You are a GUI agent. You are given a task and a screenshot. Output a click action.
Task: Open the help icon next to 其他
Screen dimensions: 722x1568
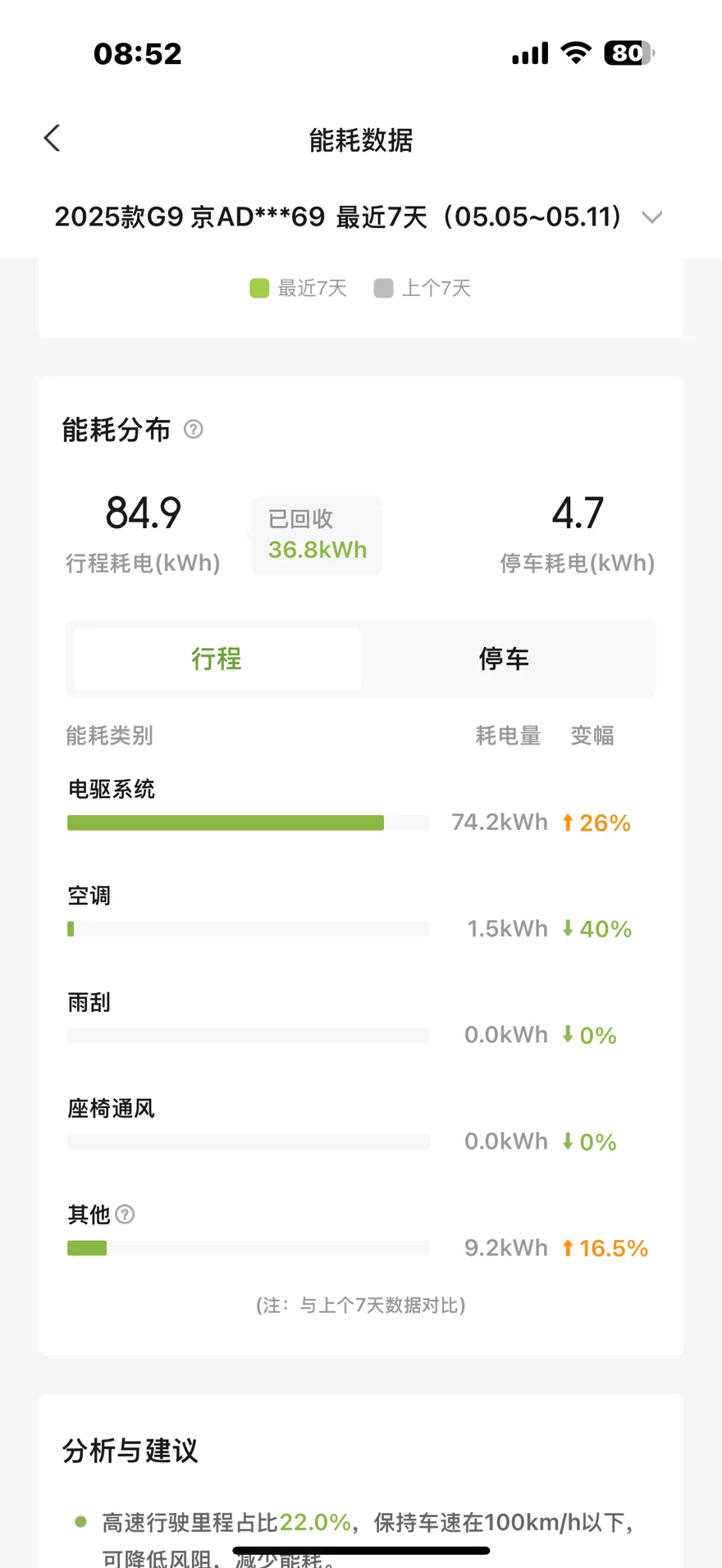(x=125, y=1214)
